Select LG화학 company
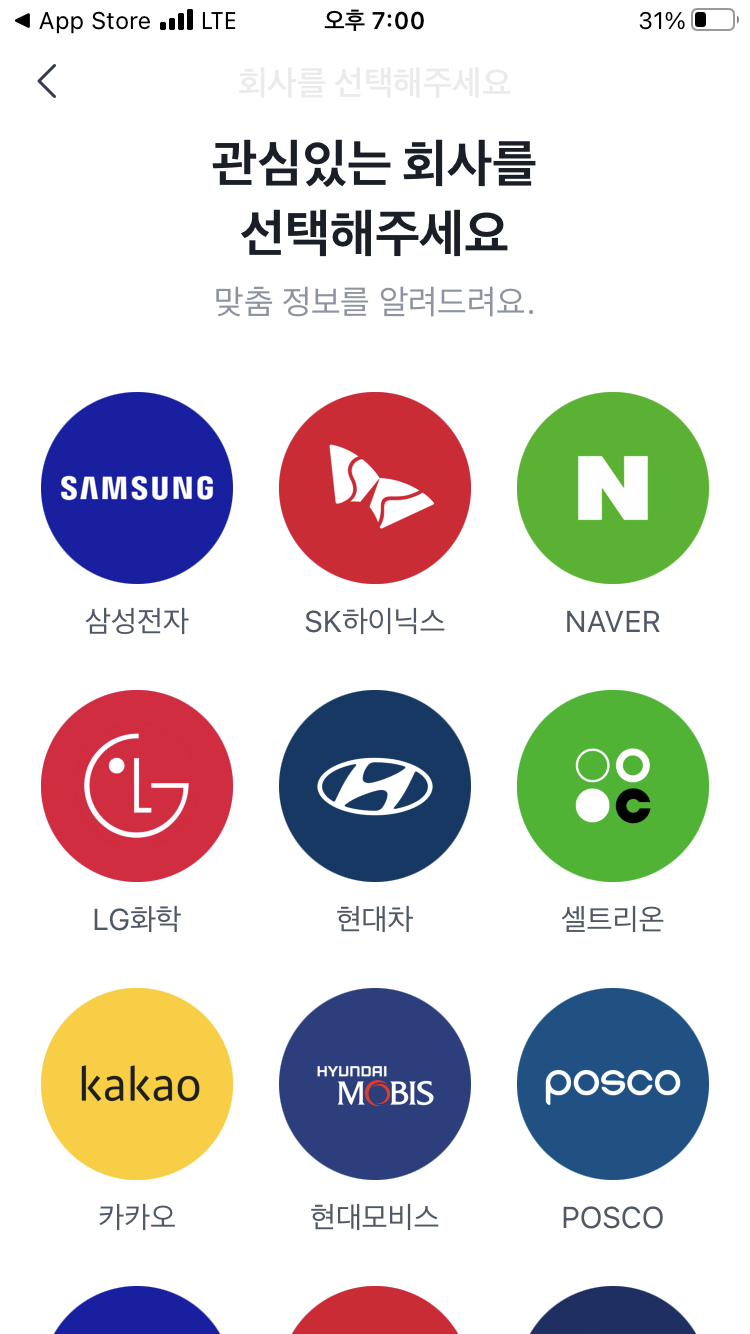750x1334 pixels. pyautogui.click(x=137, y=786)
